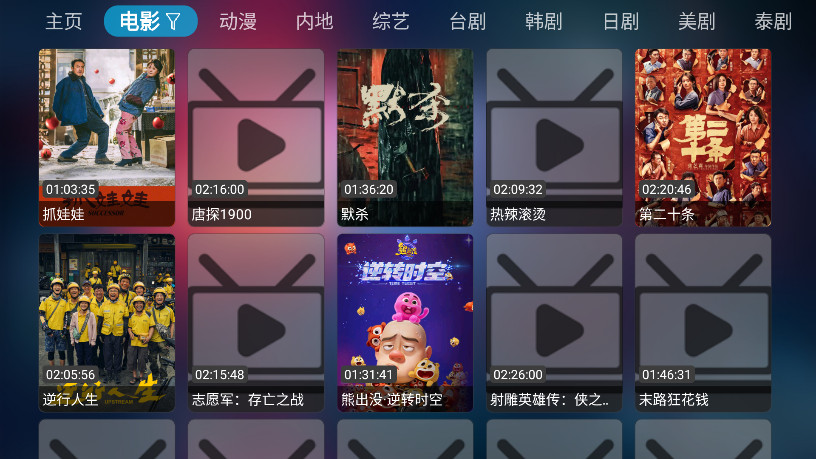This screenshot has height=459, width=816.
Task: Open the 默杀 movie card
Action: pos(405,137)
